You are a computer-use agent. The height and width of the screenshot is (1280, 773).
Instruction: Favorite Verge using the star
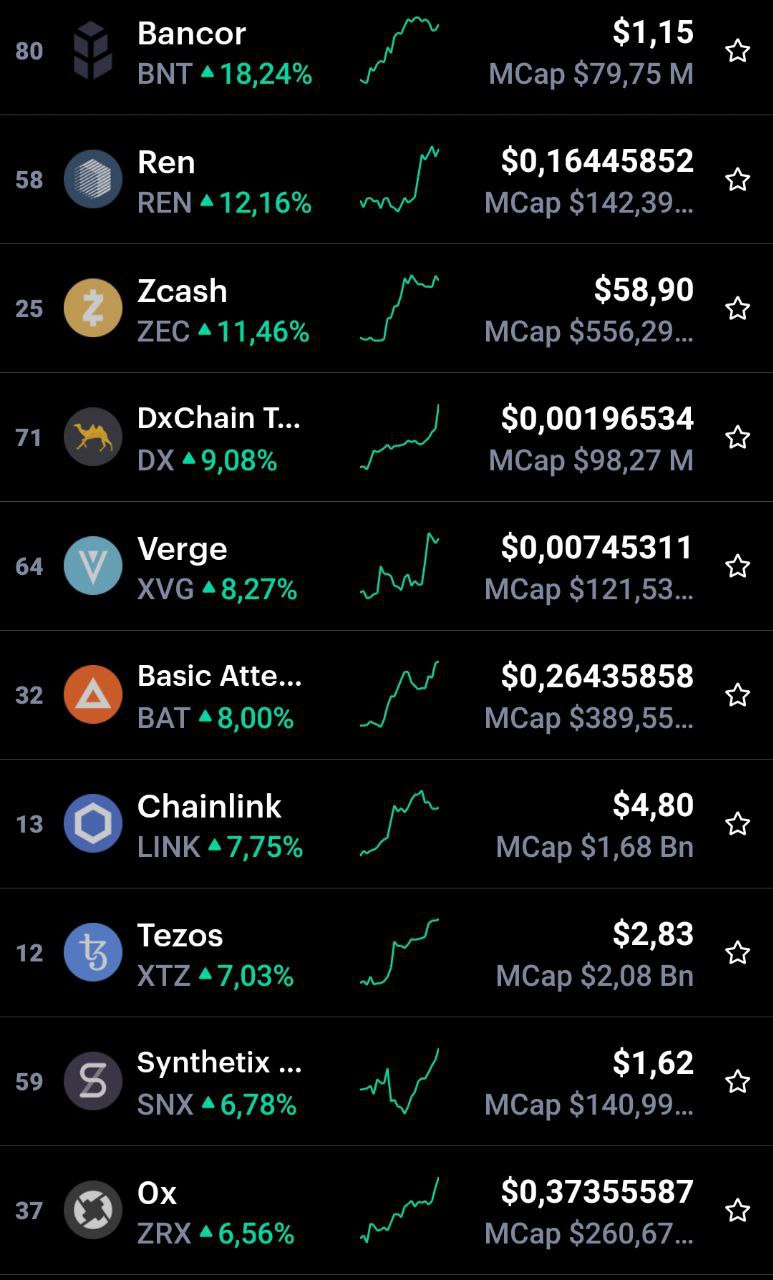pos(738,566)
